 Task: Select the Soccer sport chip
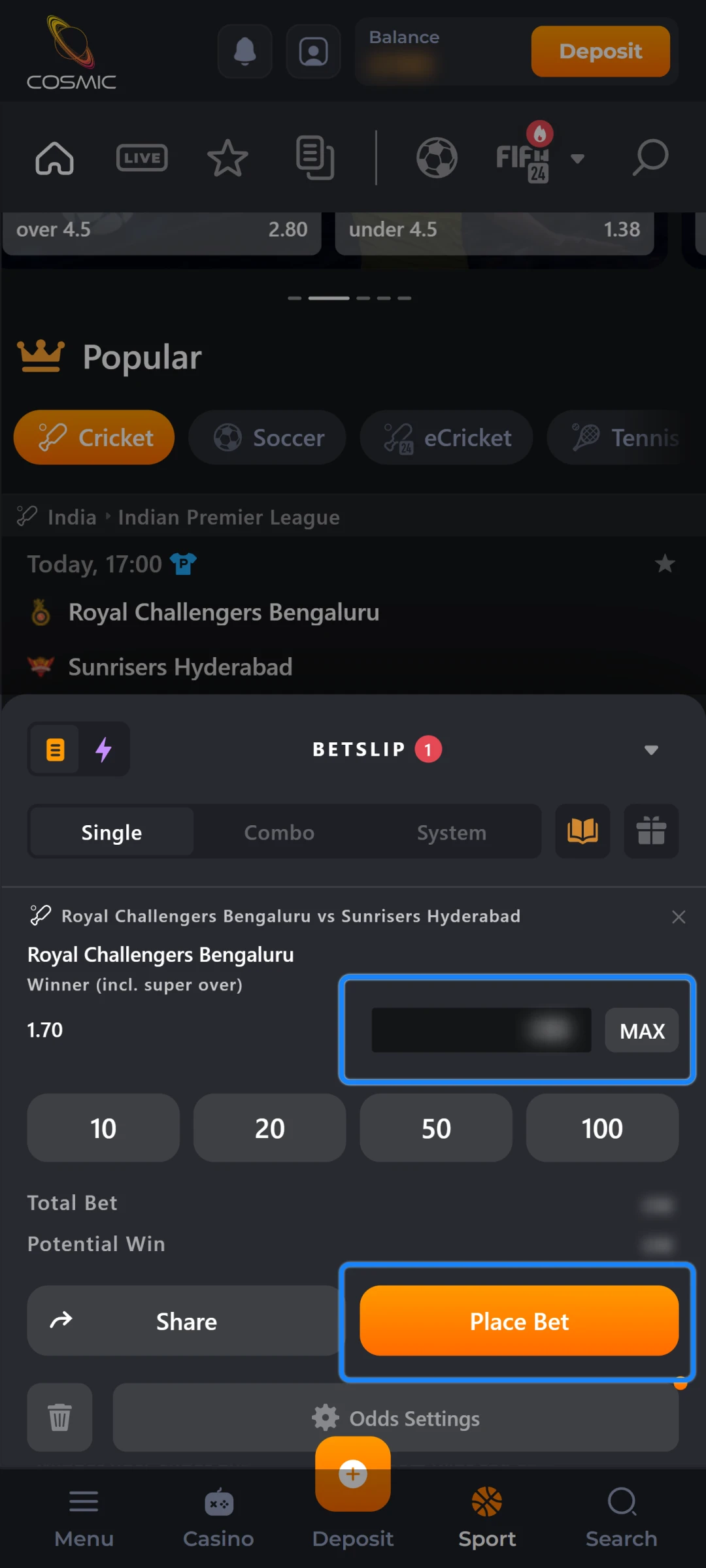point(267,438)
